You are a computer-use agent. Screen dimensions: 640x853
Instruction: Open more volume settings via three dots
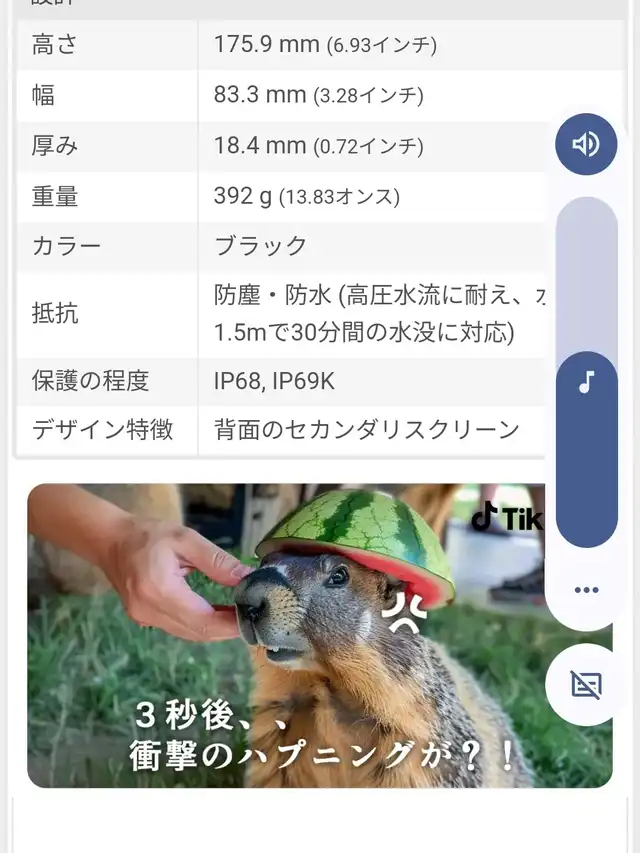tap(586, 590)
